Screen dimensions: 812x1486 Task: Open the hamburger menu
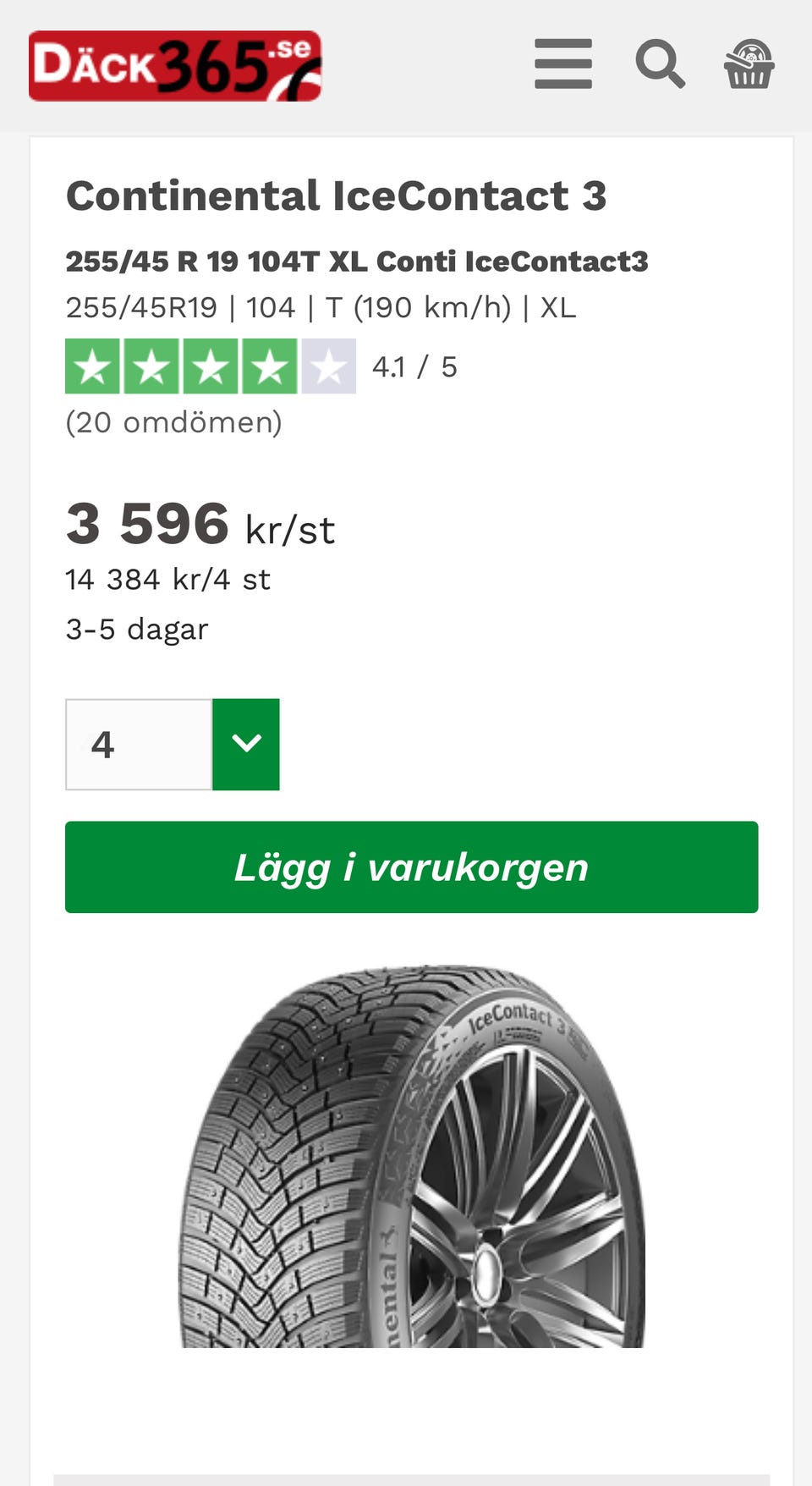pos(563,63)
